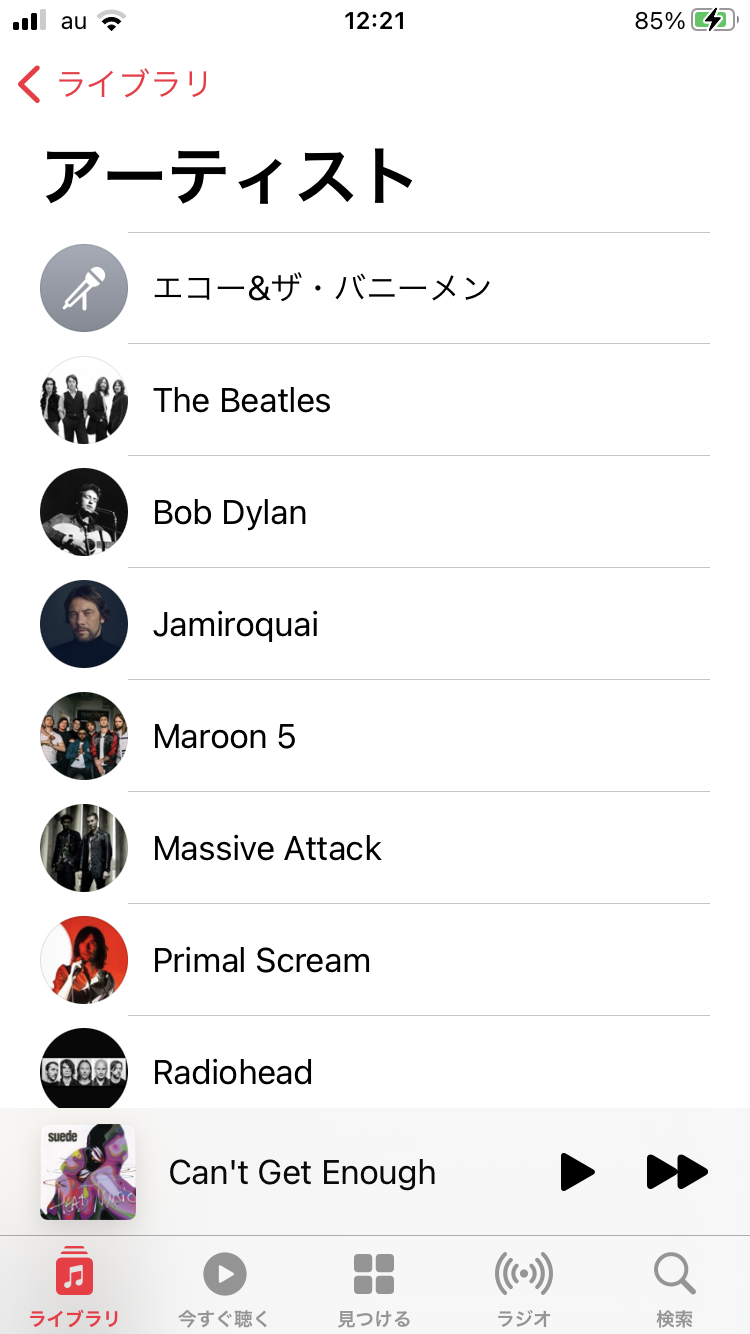Viewport: 750px width, 1334px height.
Task: Go to the 検索 tab
Action: [x=674, y=1286]
